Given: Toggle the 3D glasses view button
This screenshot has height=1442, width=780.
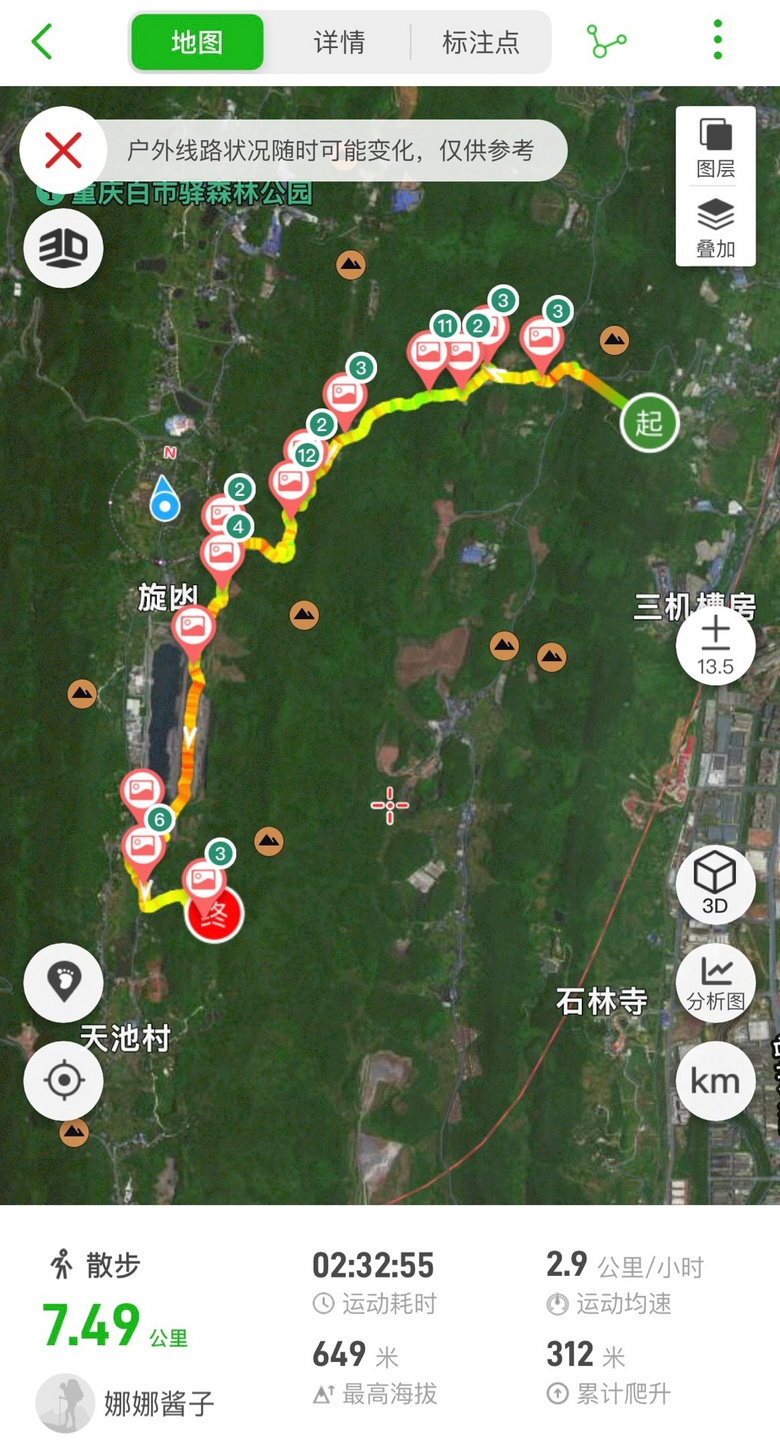Looking at the screenshot, I should pyautogui.click(x=64, y=248).
